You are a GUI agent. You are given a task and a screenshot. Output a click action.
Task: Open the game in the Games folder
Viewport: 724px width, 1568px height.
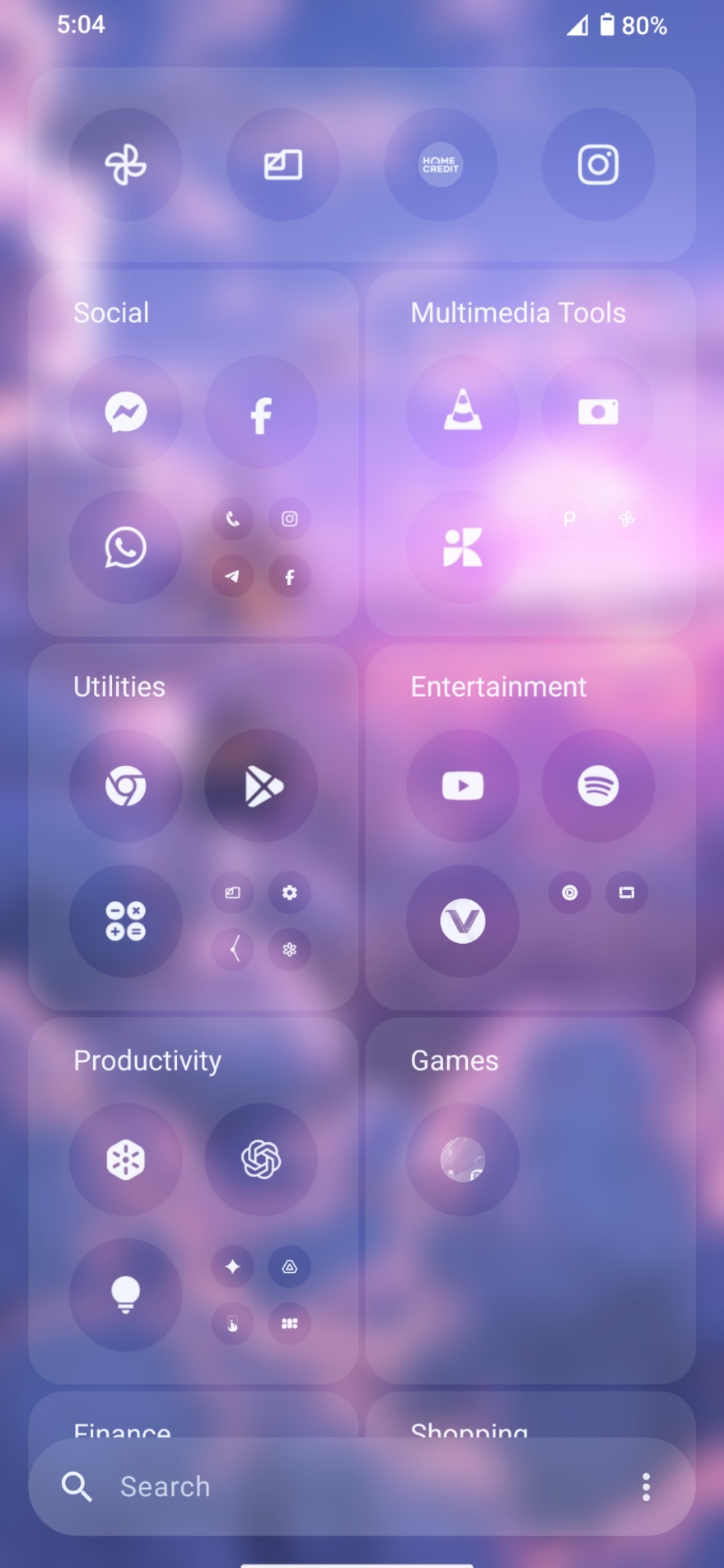(463, 1160)
